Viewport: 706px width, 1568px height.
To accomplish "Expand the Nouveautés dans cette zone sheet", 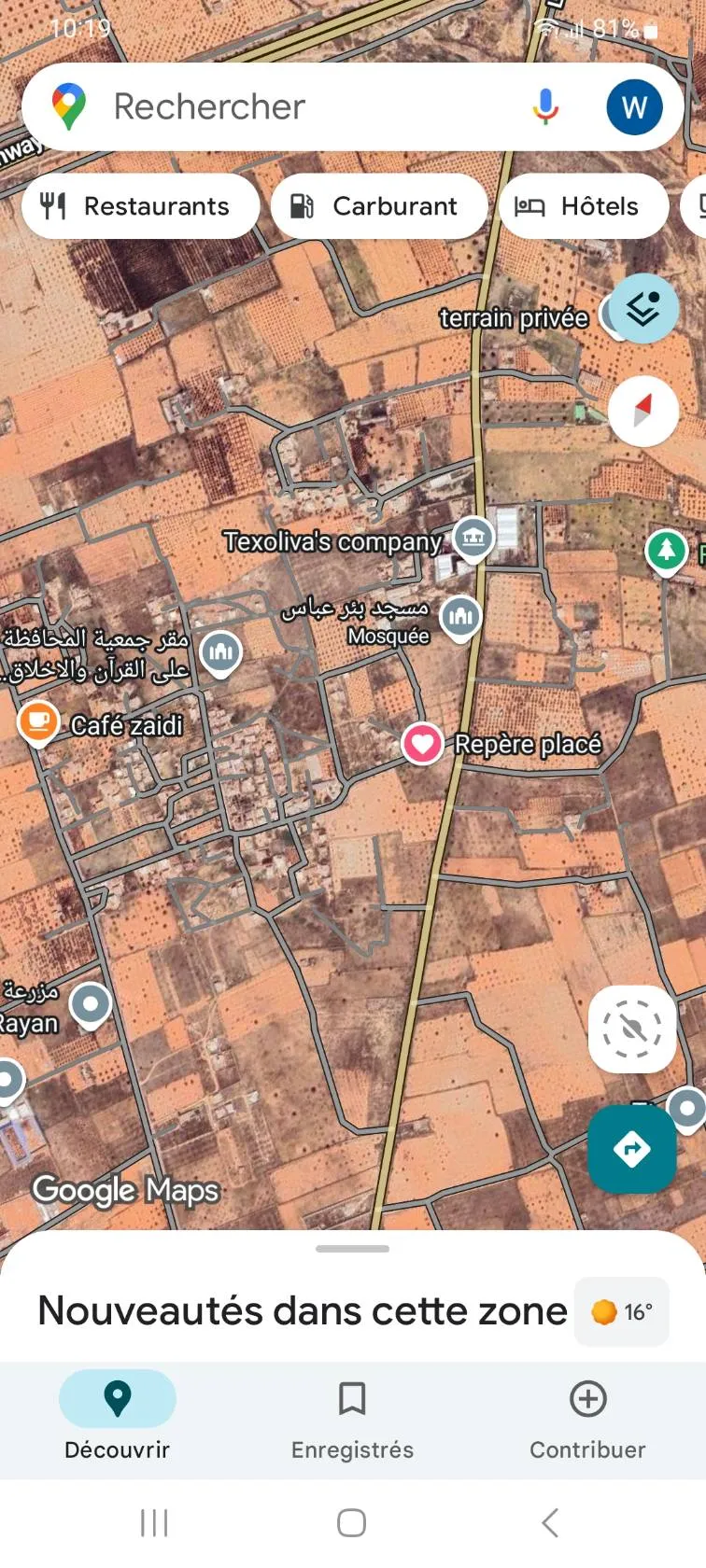I will click(x=352, y=1249).
